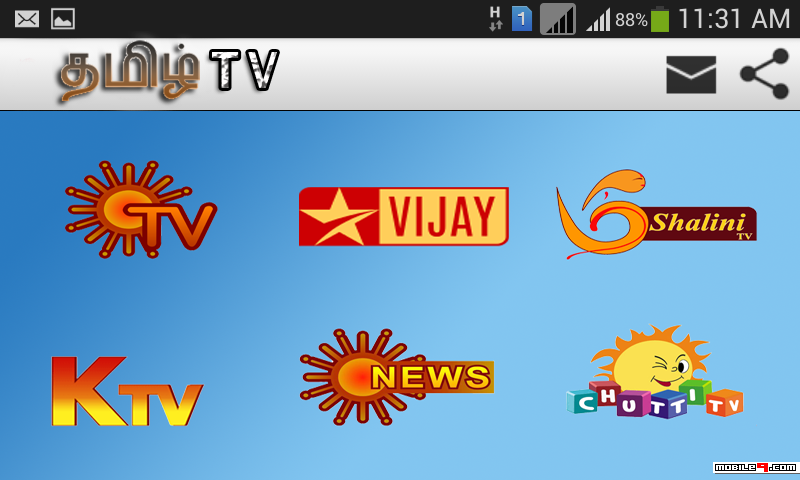
Task: Open the mail envelope icon
Action: pyautogui.click(x=691, y=75)
